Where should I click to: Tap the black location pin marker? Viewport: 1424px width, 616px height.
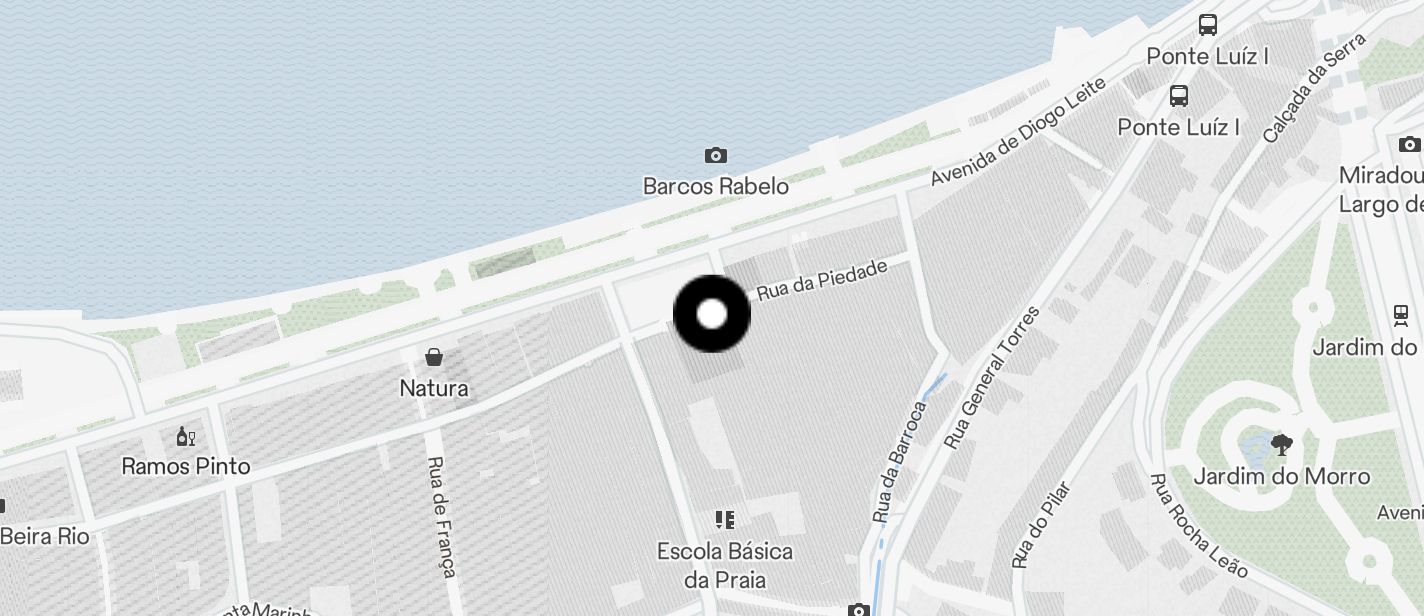(712, 314)
